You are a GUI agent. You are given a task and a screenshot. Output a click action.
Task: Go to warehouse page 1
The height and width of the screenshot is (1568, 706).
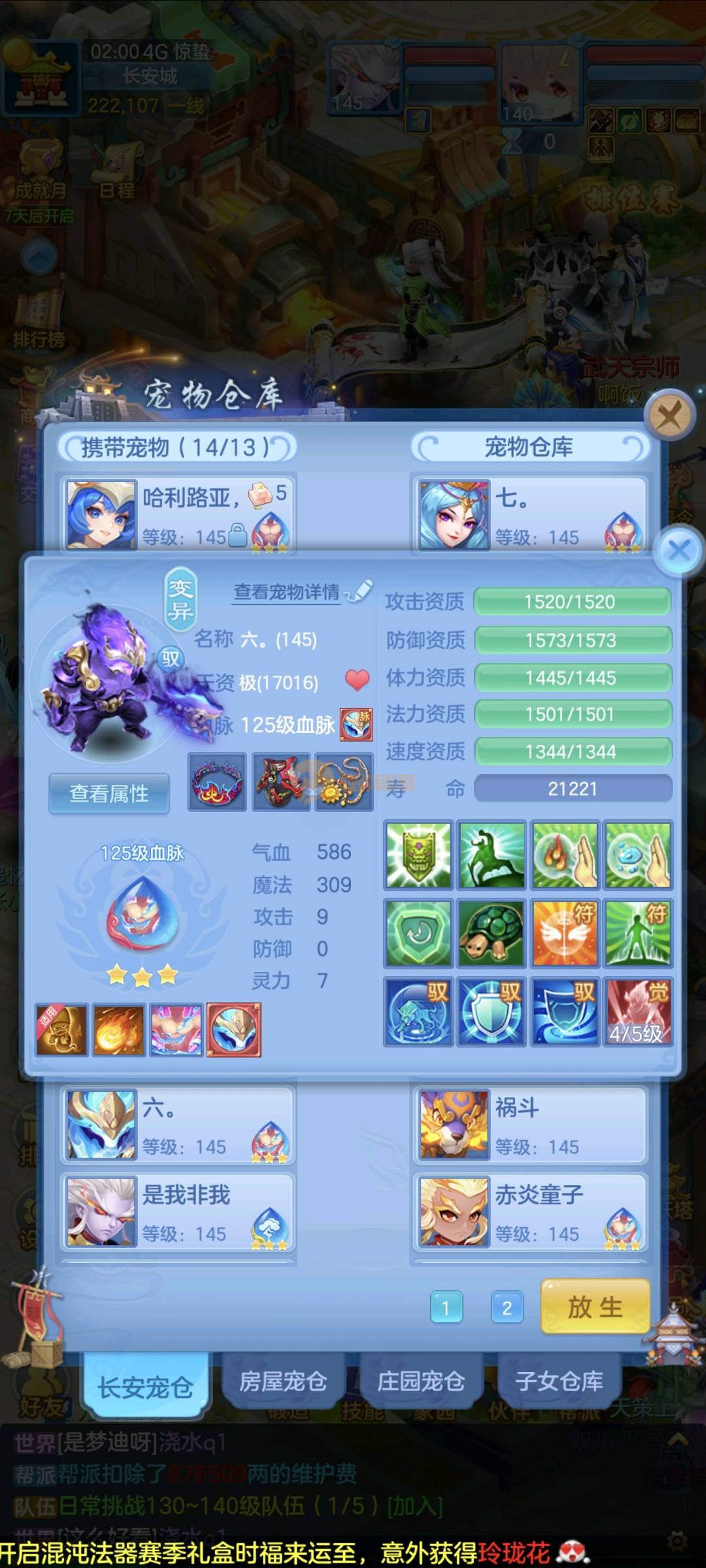[446, 1308]
